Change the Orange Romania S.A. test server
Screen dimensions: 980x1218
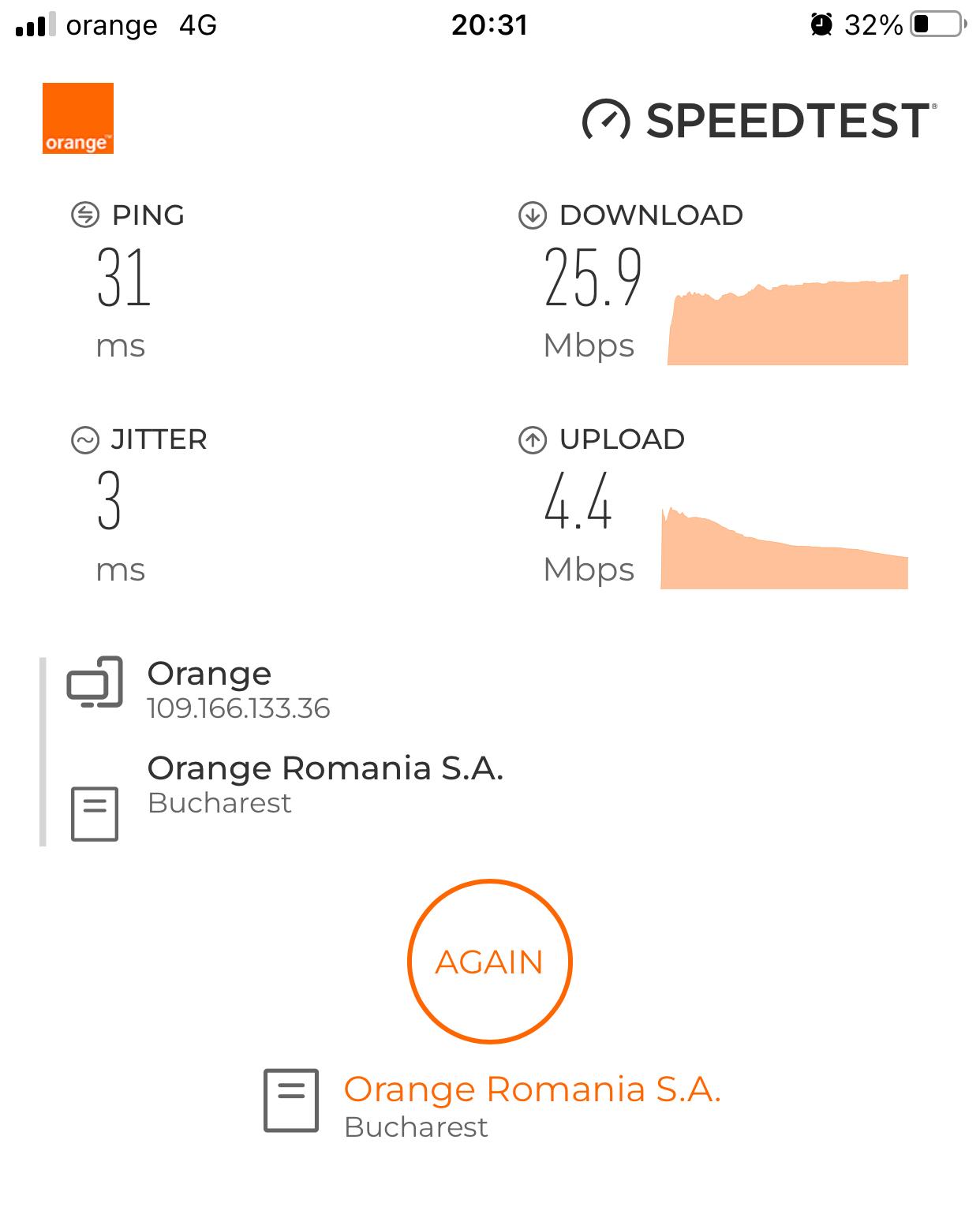531,1091
